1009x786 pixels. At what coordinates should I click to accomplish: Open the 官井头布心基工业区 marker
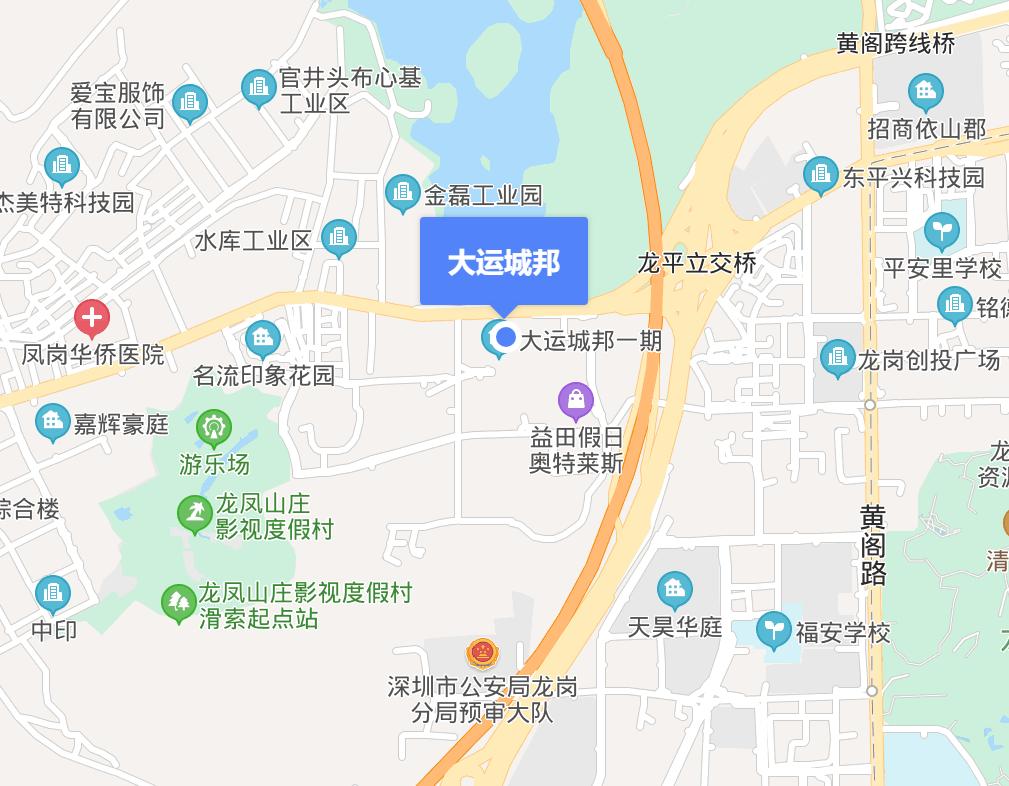[259, 88]
